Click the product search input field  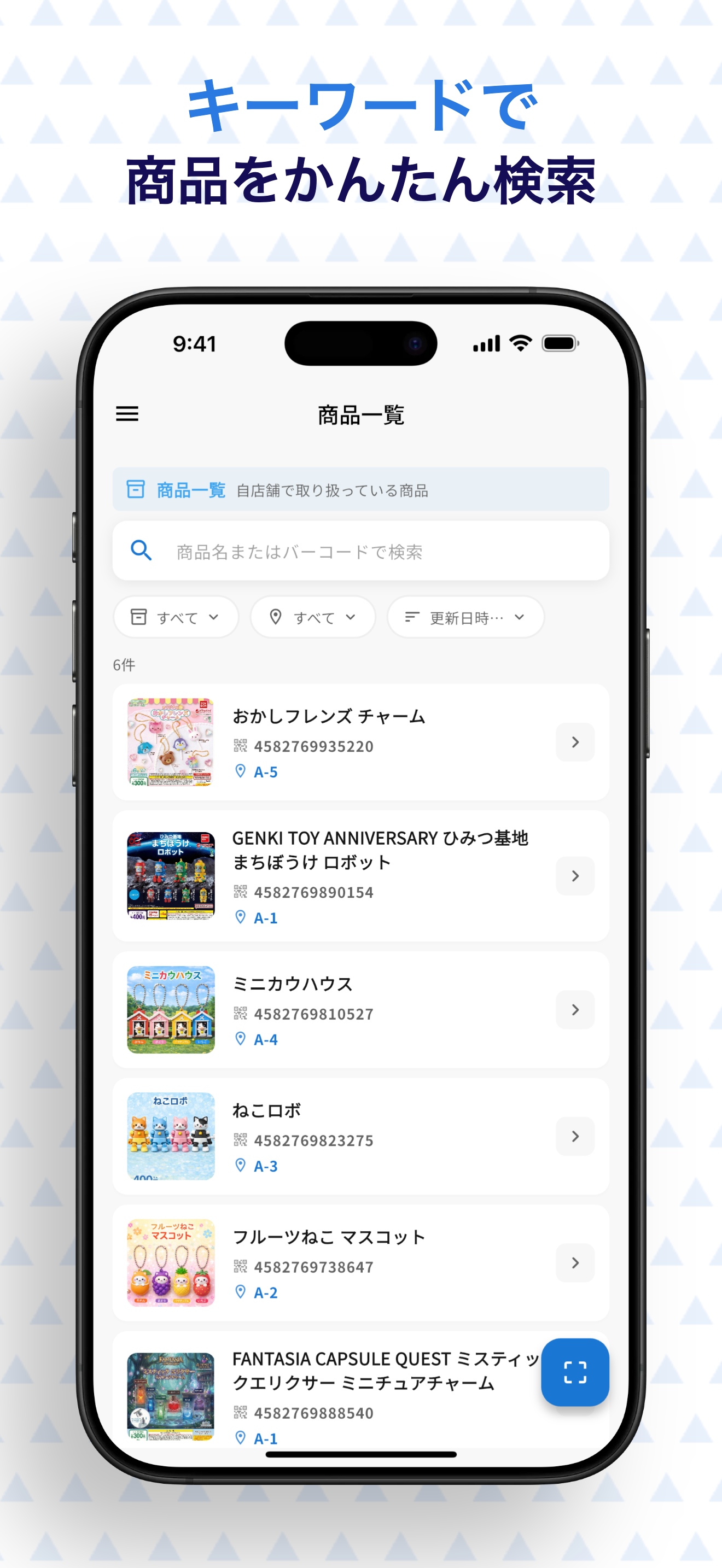click(x=360, y=551)
